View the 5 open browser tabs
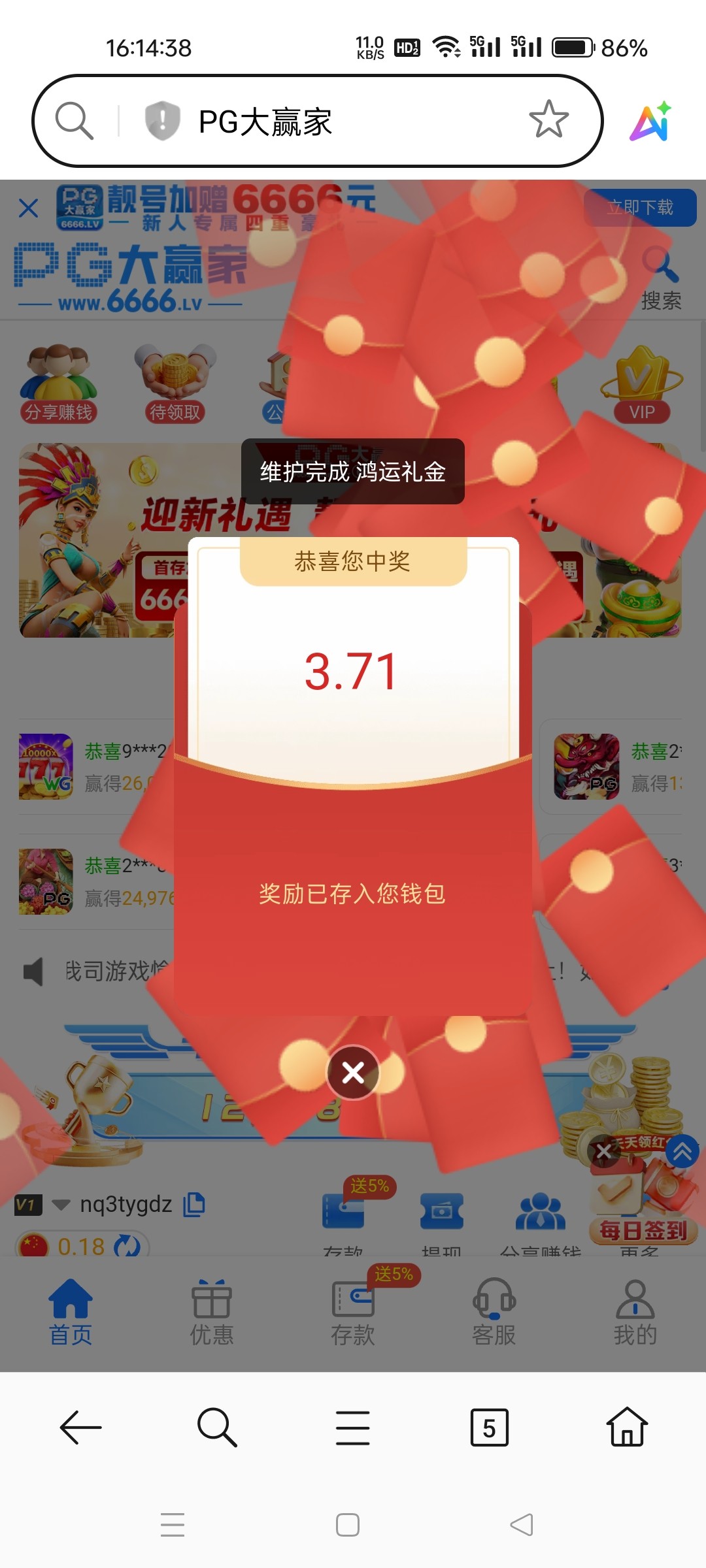This screenshot has width=706, height=1568. pyautogui.click(x=489, y=1428)
